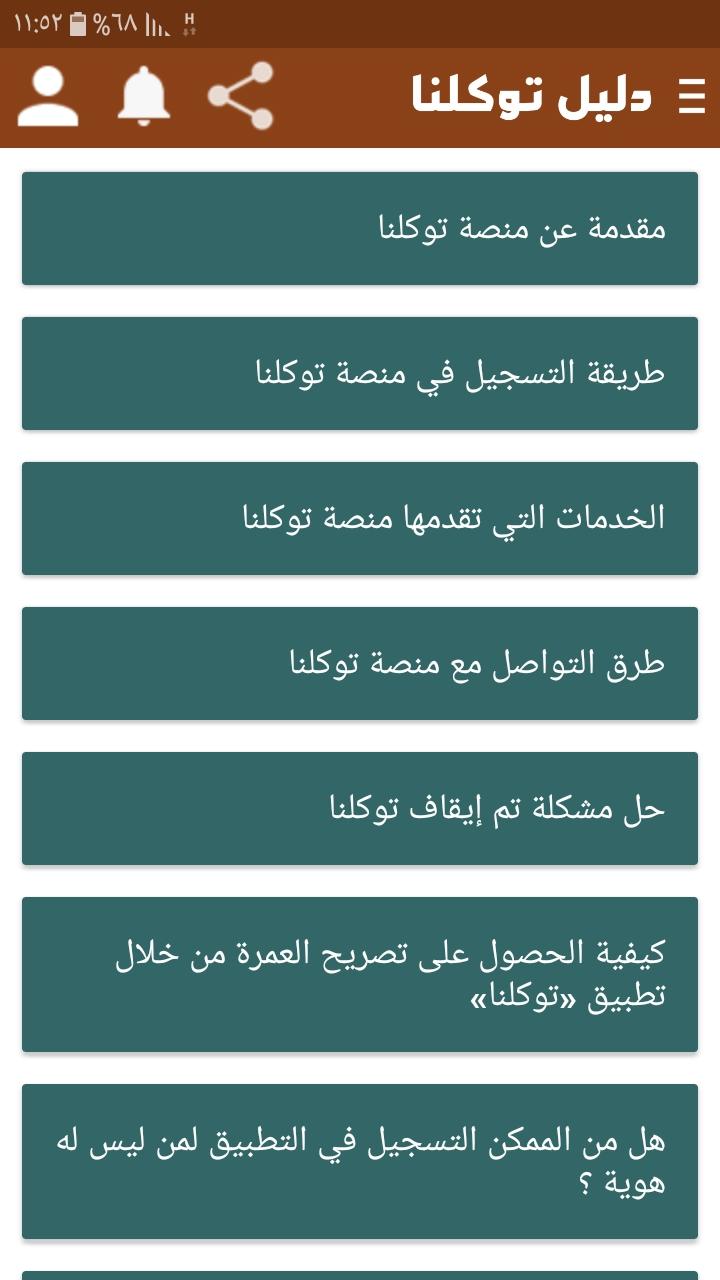The image size is (720, 1280).
Task: Select طريقة التسجيل في منصة توكلنا
Action: click(x=360, y=373)
